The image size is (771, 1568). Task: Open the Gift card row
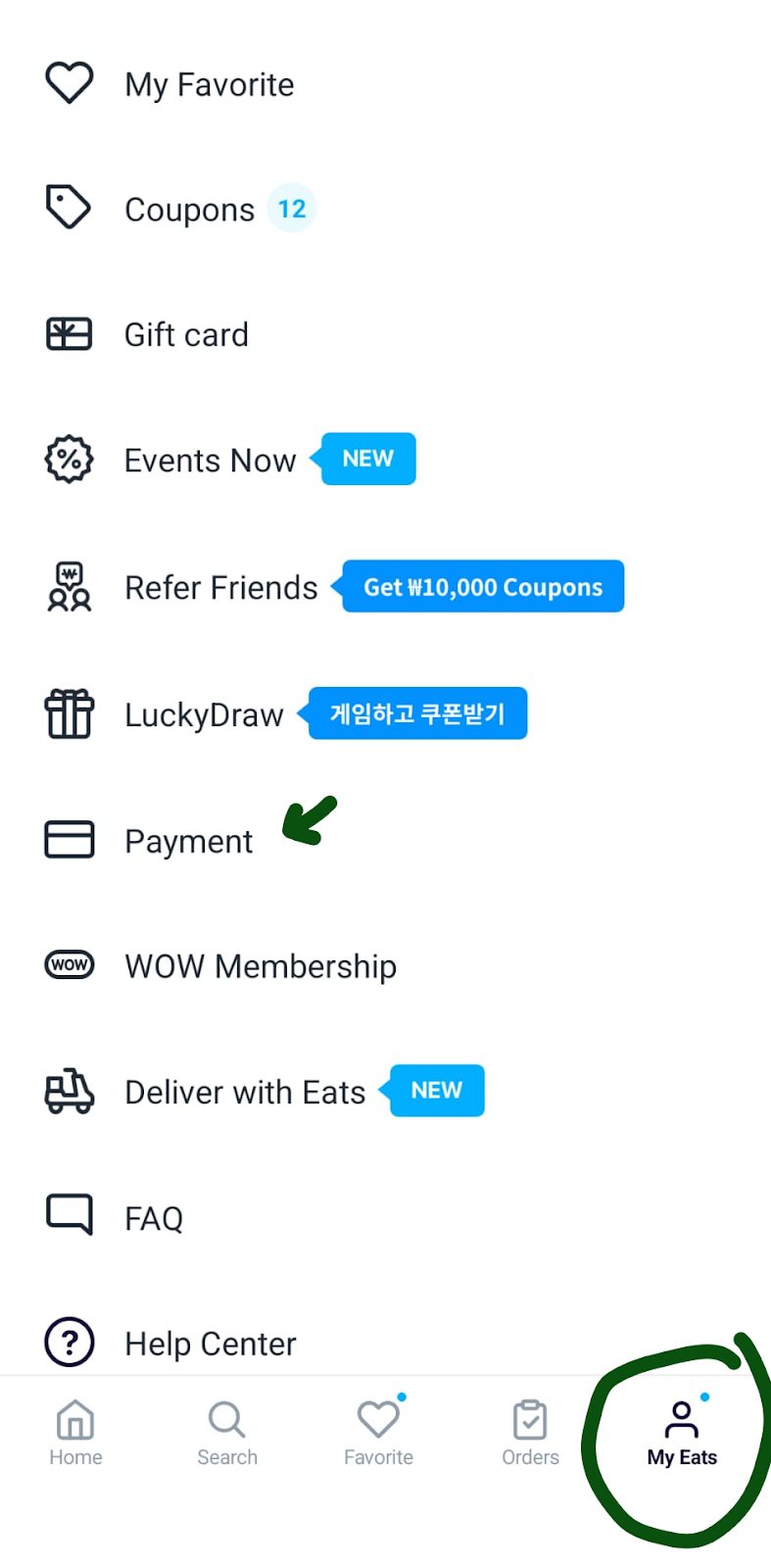(186, 334)
